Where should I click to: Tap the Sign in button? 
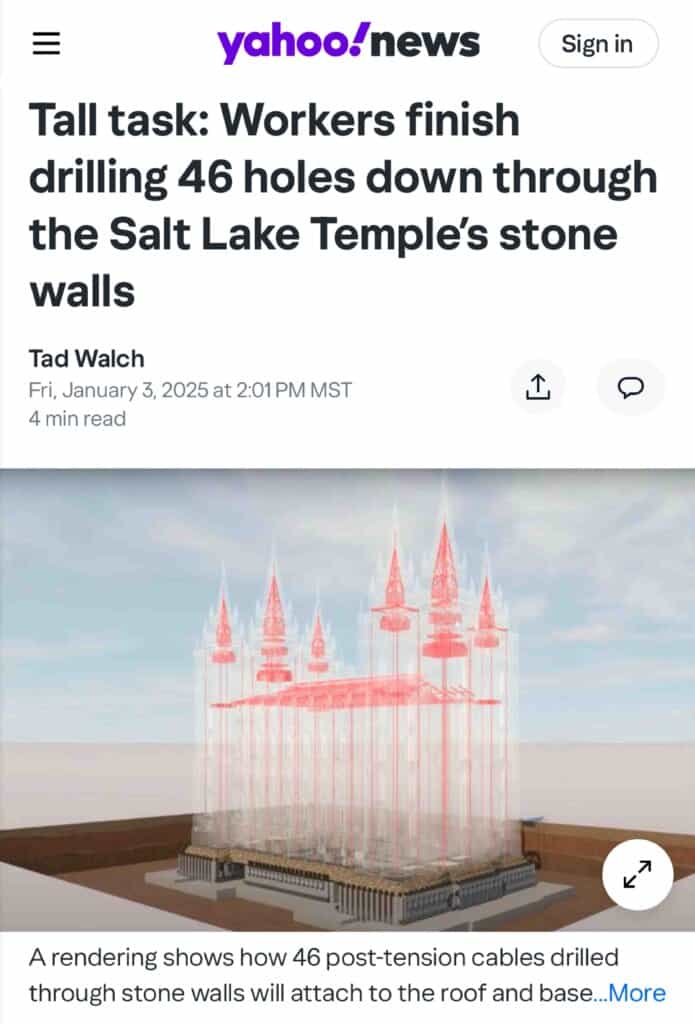tap(597, 44)
